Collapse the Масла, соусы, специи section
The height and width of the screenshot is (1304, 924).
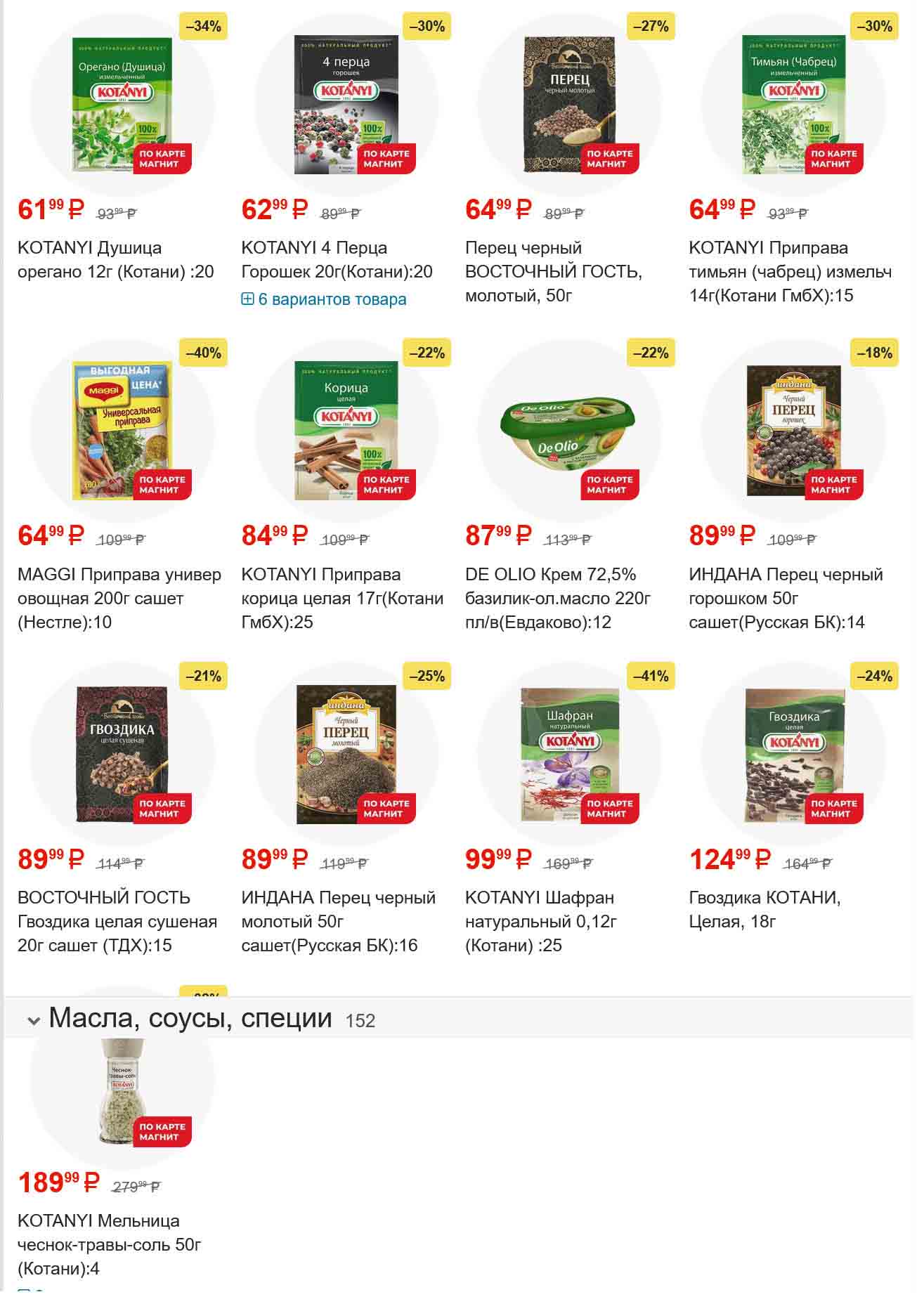pos(34,1020)
